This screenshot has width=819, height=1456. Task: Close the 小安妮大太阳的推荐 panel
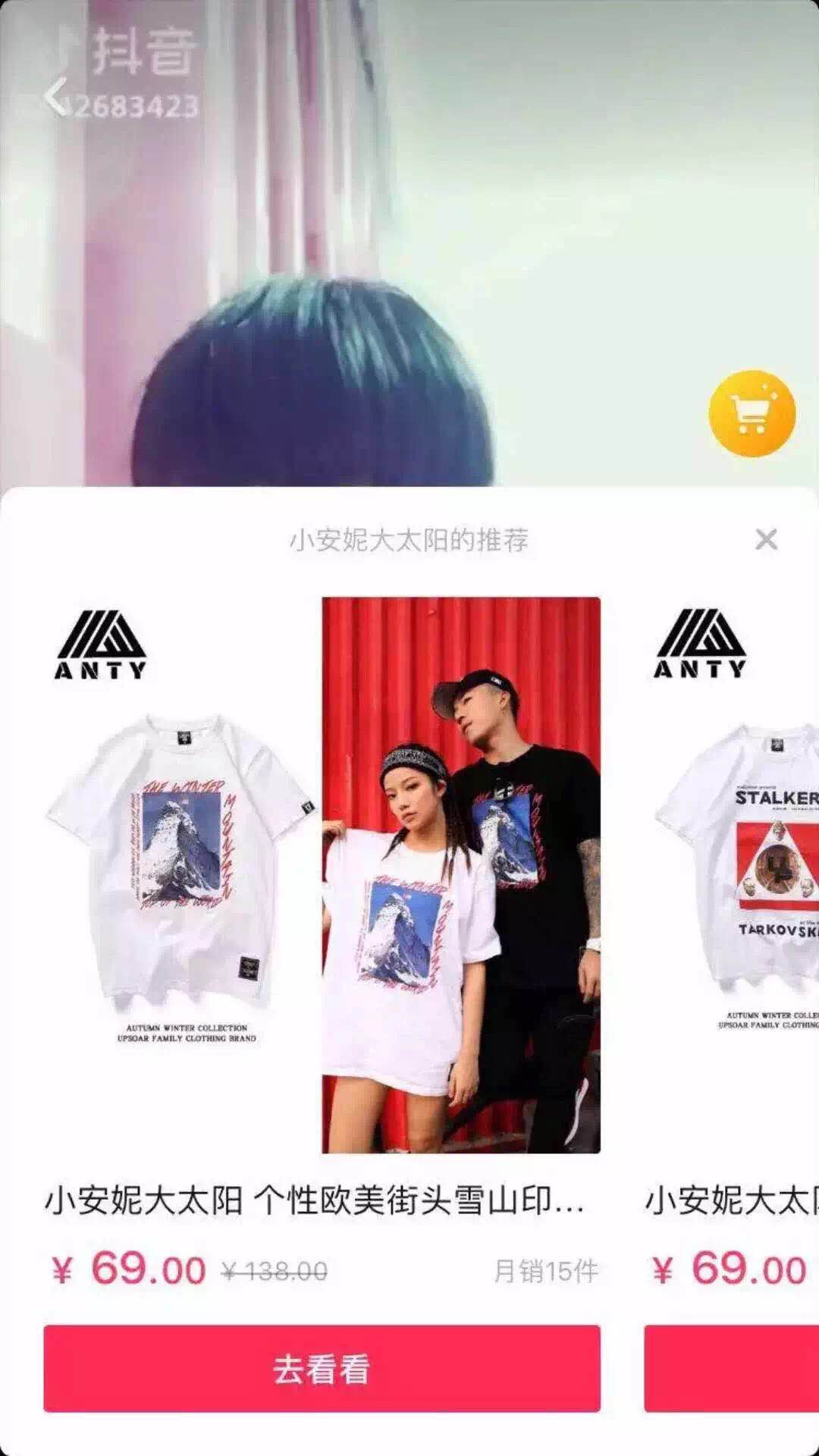[766, 539]
